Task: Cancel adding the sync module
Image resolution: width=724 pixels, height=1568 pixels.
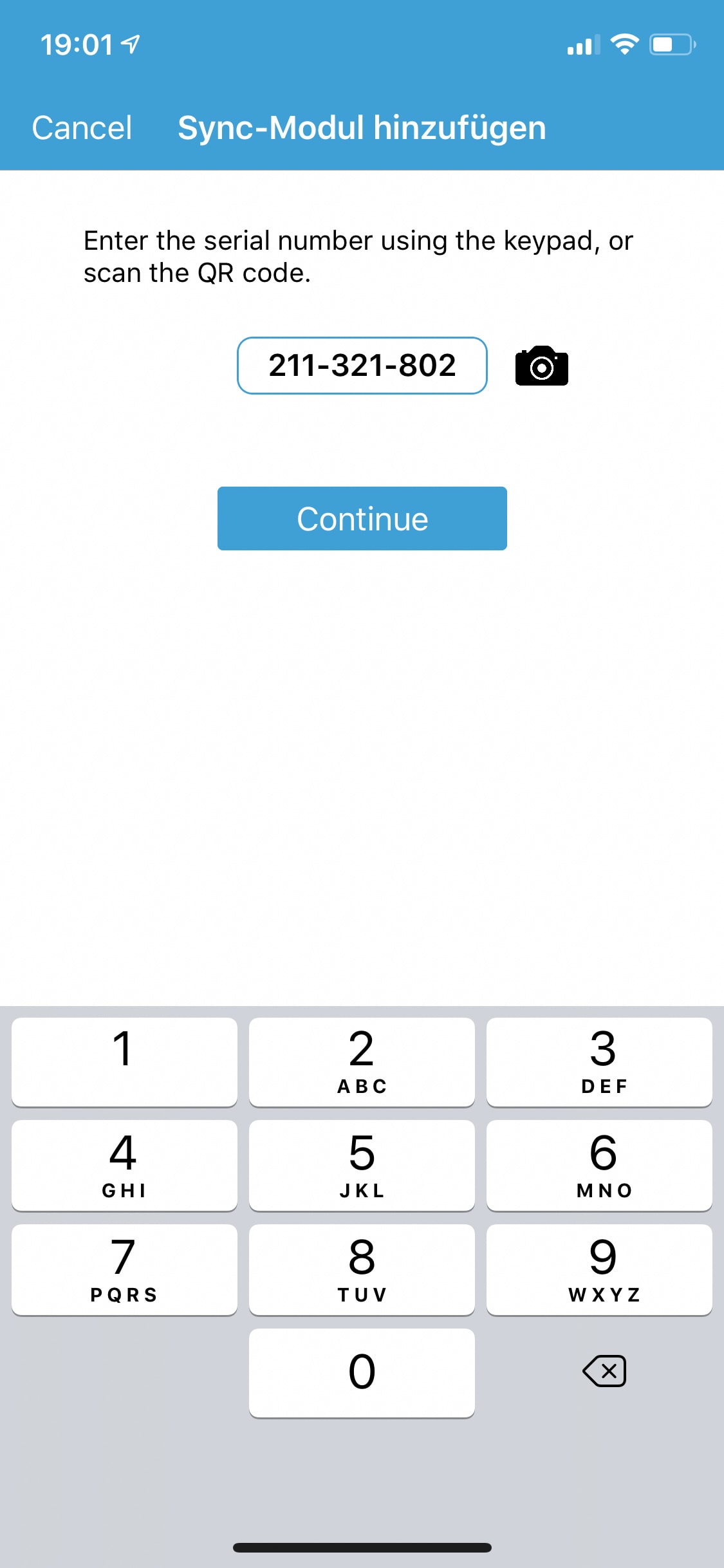Action: (82, 127)
